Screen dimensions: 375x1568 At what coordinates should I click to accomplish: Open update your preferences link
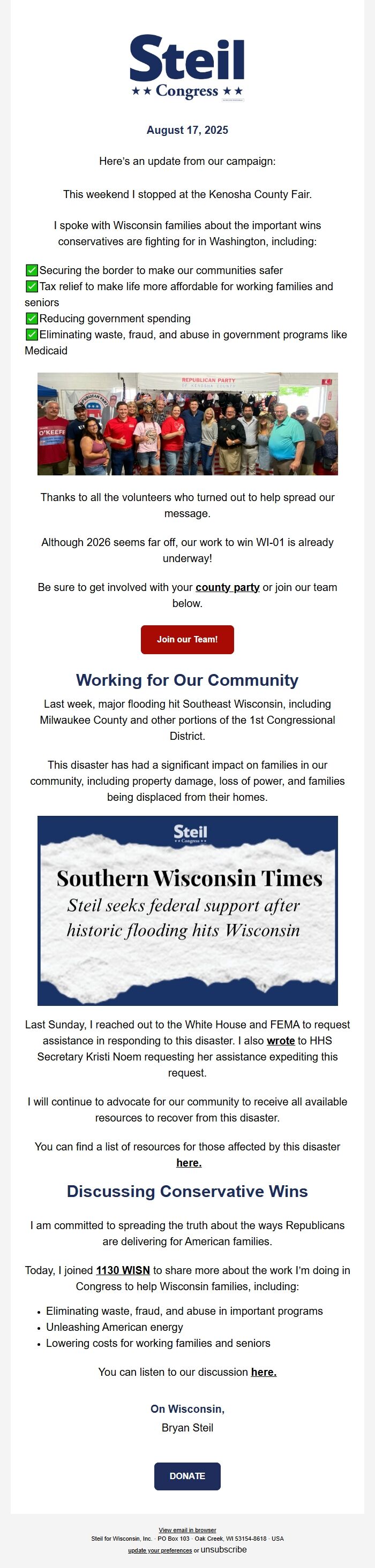pyautogui.click(x=160, y=1550)
